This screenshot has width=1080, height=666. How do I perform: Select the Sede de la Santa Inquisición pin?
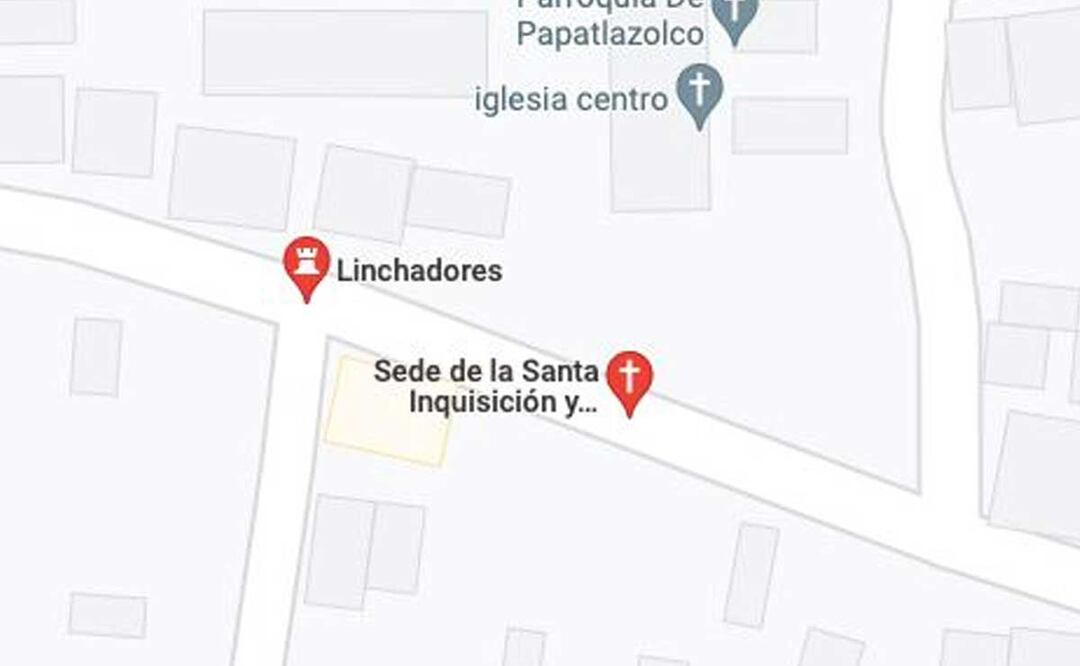(x=630, y=379)
